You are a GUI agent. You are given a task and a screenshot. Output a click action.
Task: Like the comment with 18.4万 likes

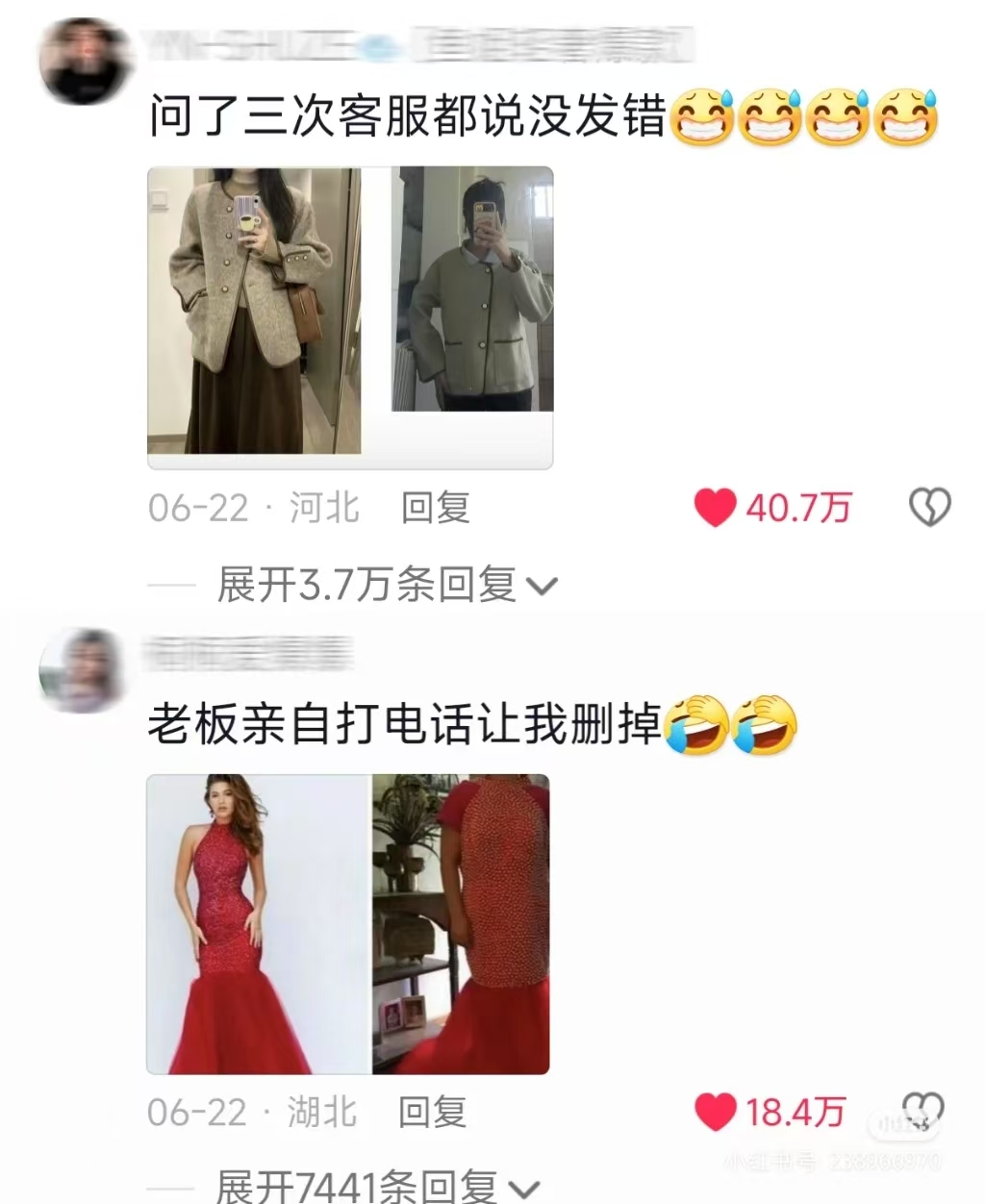pyautogui.click(x=716, y=1112)
